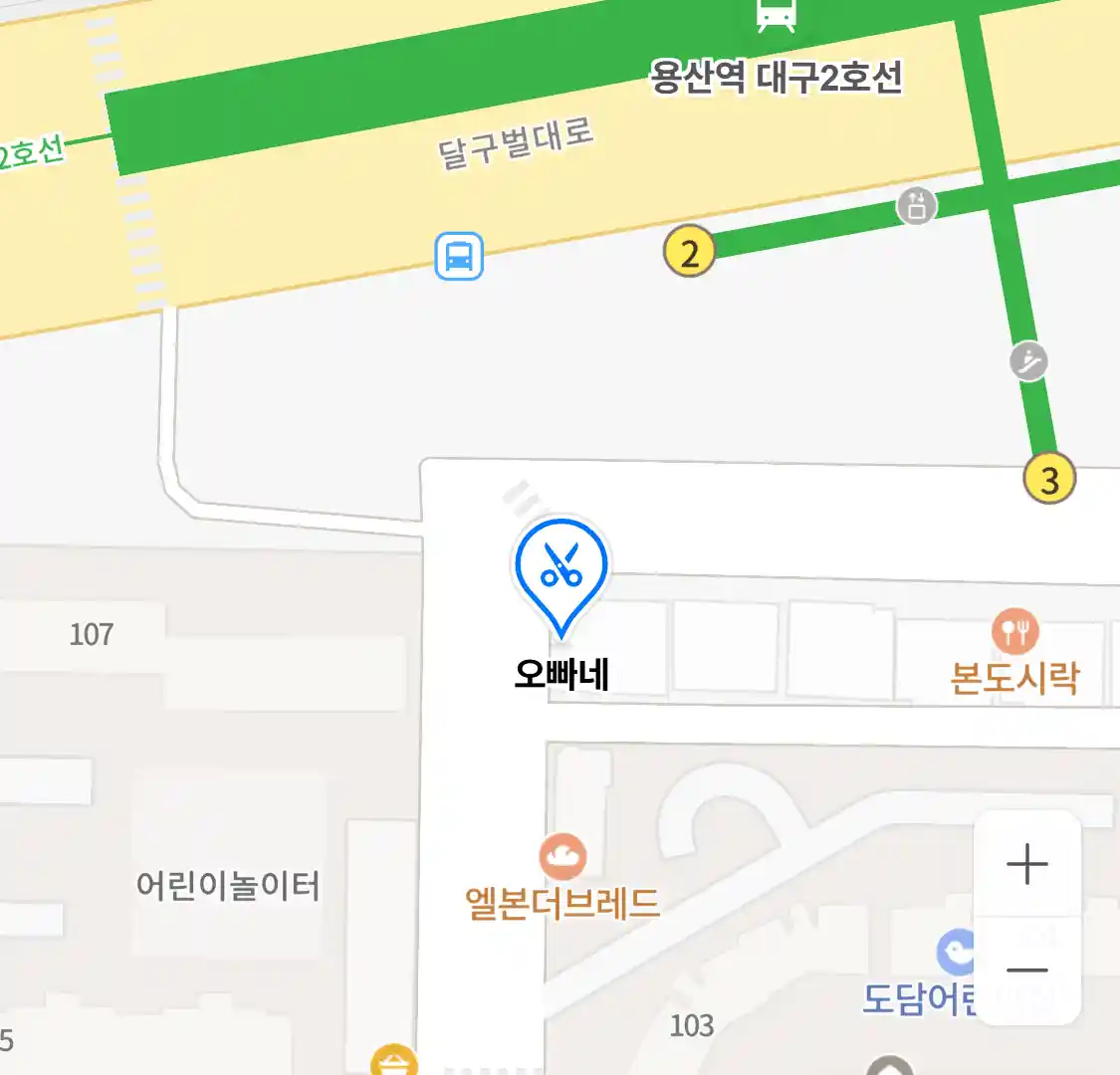Tap subway exit 3 marker
Viewport: 1120px width, 1075px height.
pyautogui.click(x=1049, y=479)
